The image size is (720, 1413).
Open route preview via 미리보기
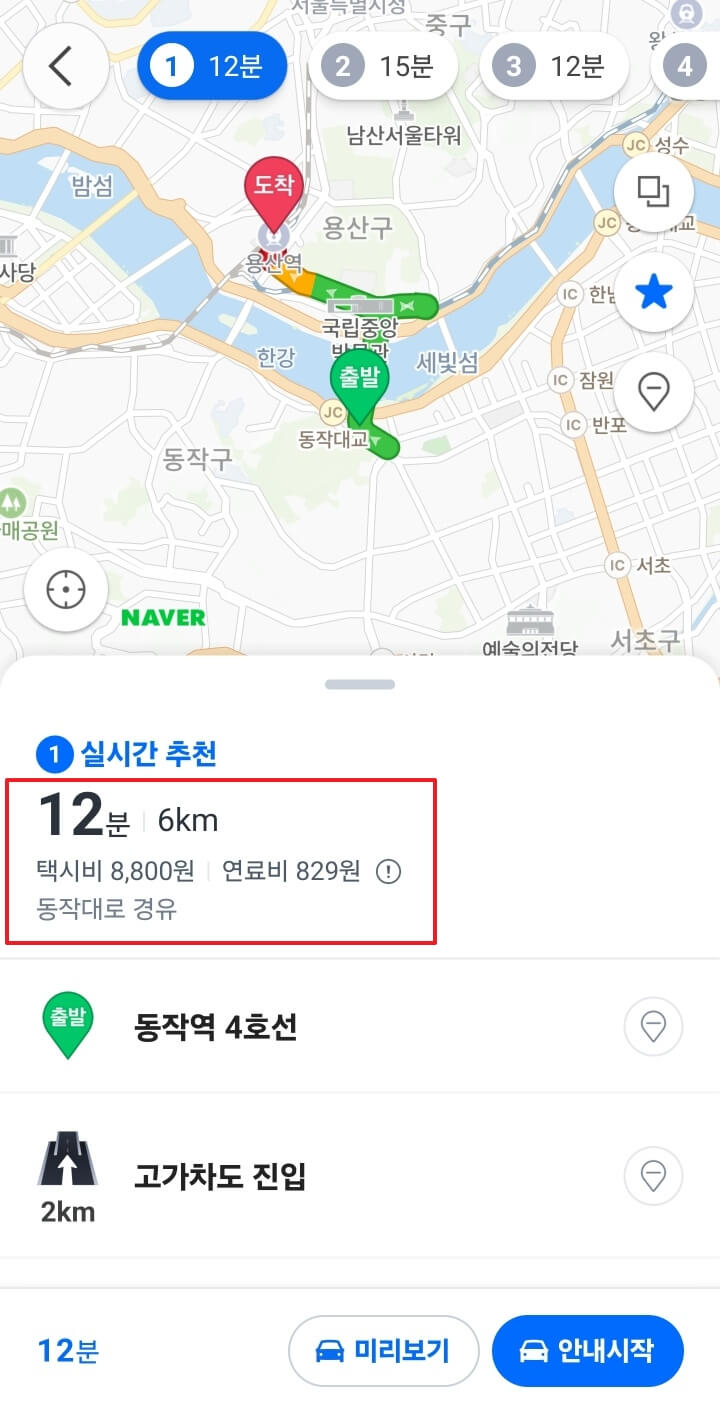[x=383, y=1350]
